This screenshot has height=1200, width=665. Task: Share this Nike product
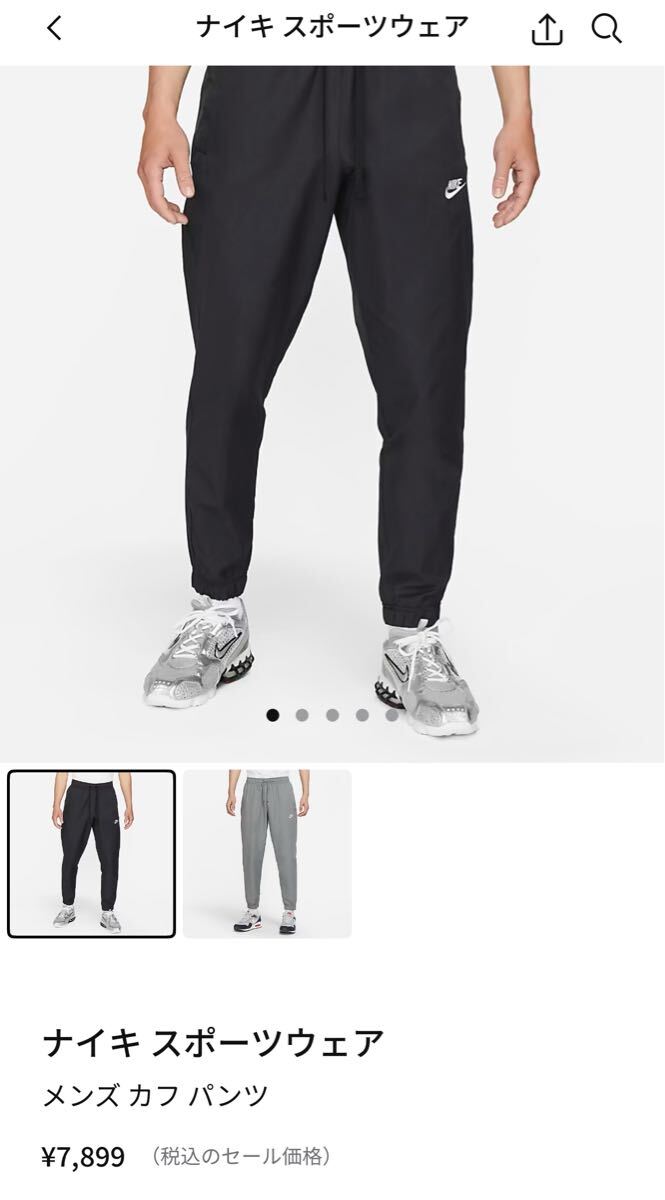pos(547,29)
